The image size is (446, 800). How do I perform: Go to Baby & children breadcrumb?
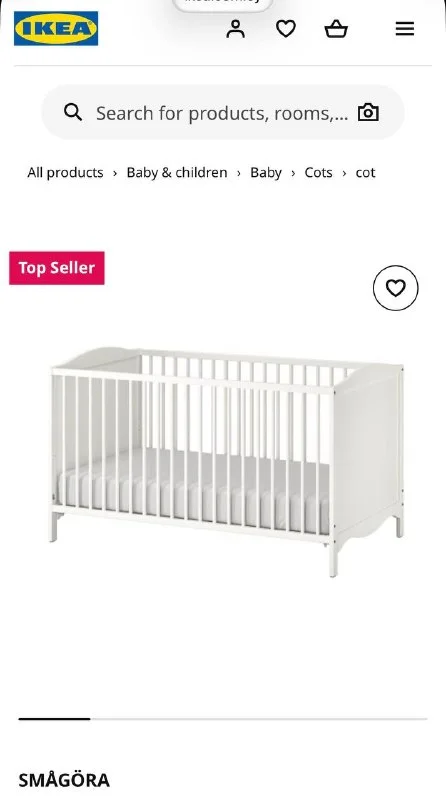tap(177, 172)
